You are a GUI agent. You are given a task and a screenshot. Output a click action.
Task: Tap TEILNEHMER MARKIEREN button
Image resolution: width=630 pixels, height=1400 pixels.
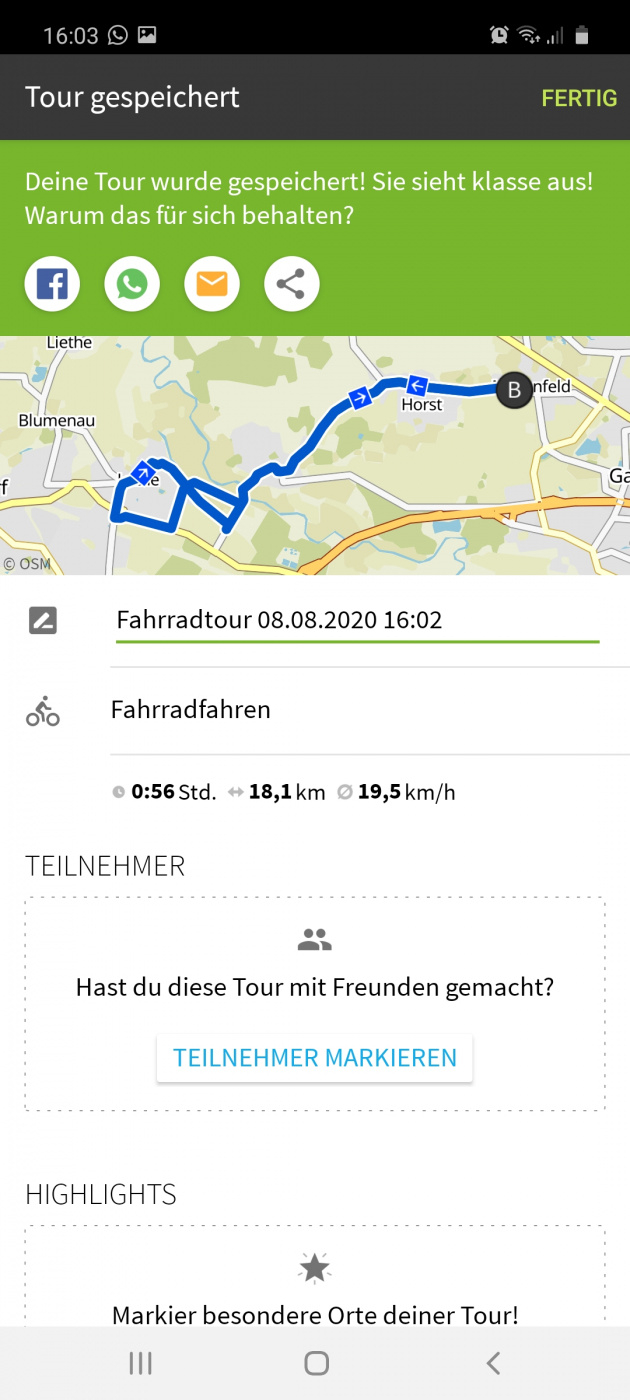tap(315, 1058)
